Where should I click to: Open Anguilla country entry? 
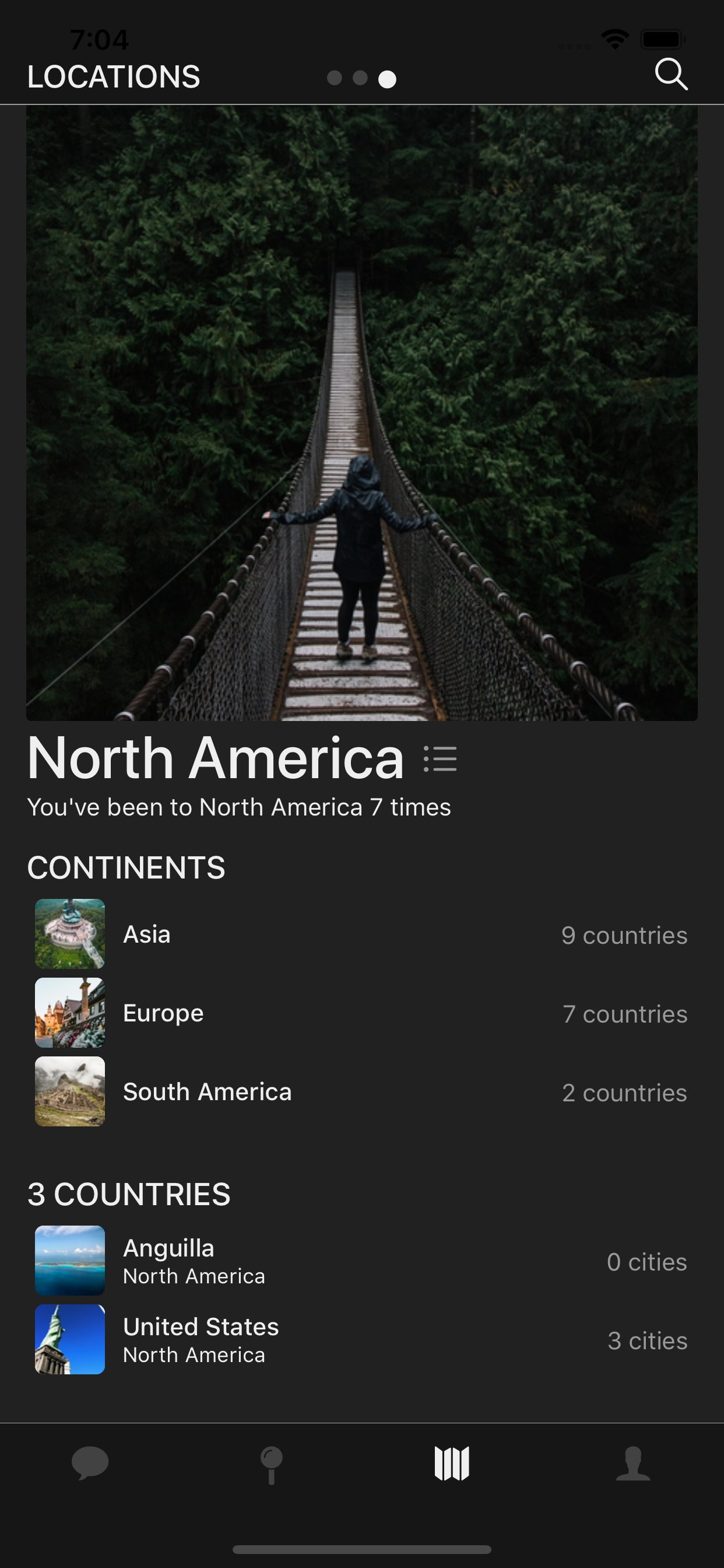(x=361, y=1261)
